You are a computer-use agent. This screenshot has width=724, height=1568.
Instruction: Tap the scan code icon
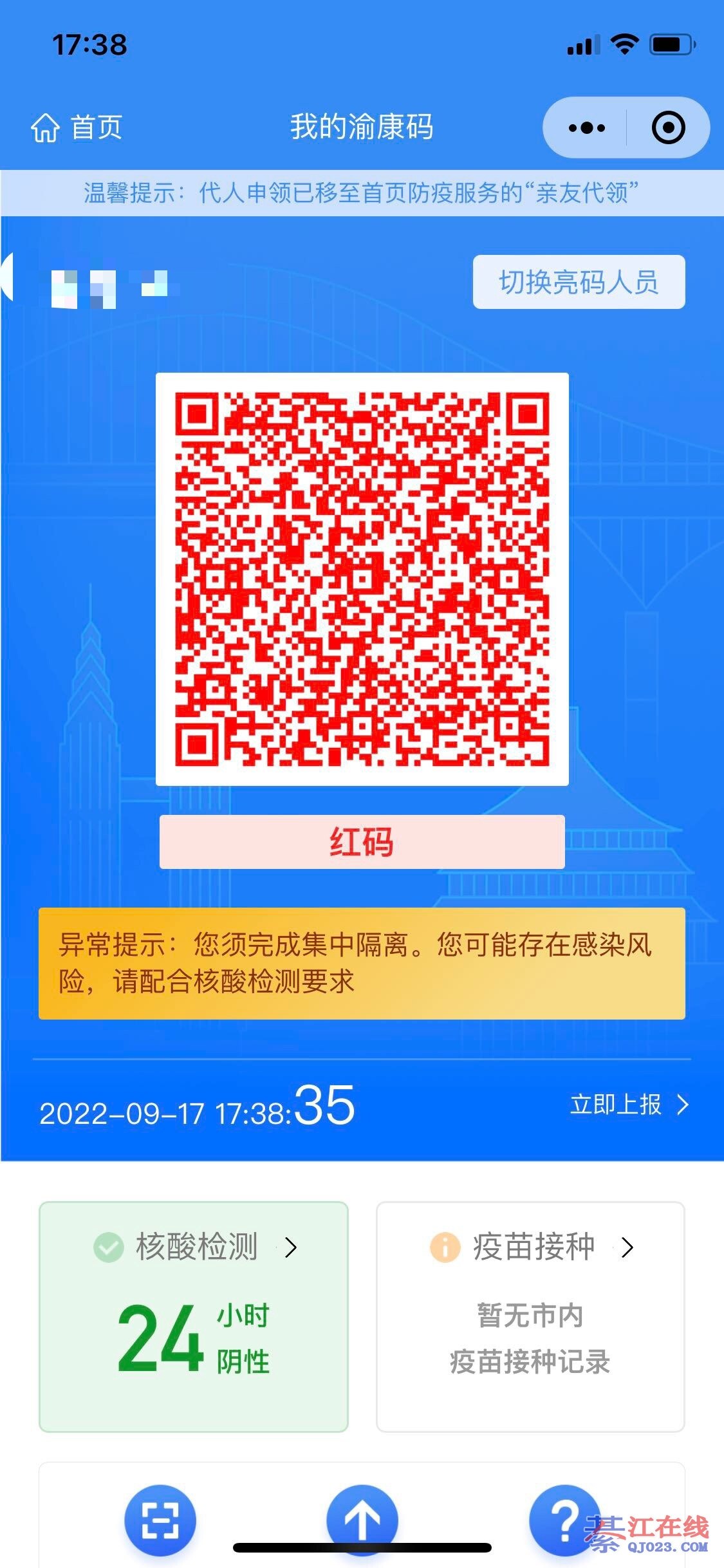click(x=160, y=1520)
